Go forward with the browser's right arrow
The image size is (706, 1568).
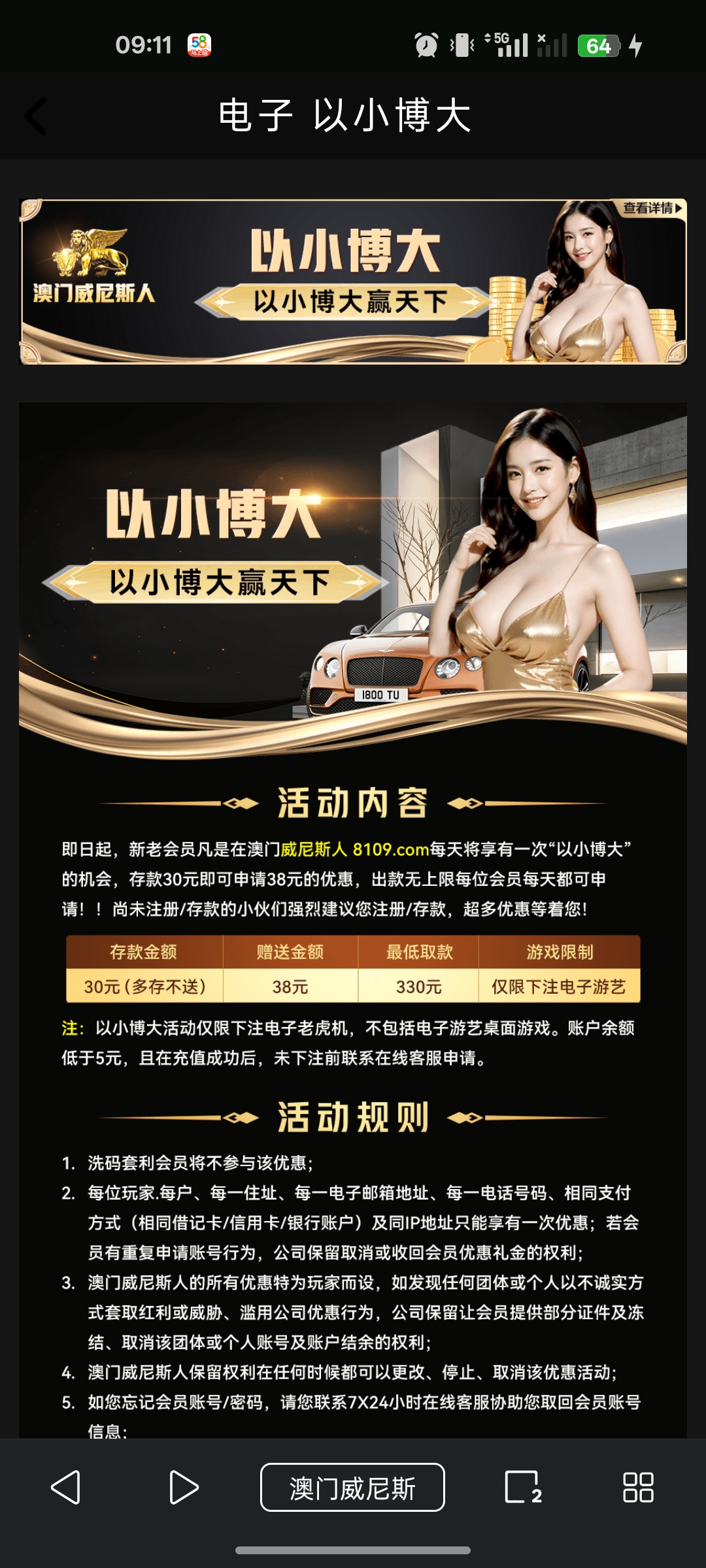(183, 1488)
